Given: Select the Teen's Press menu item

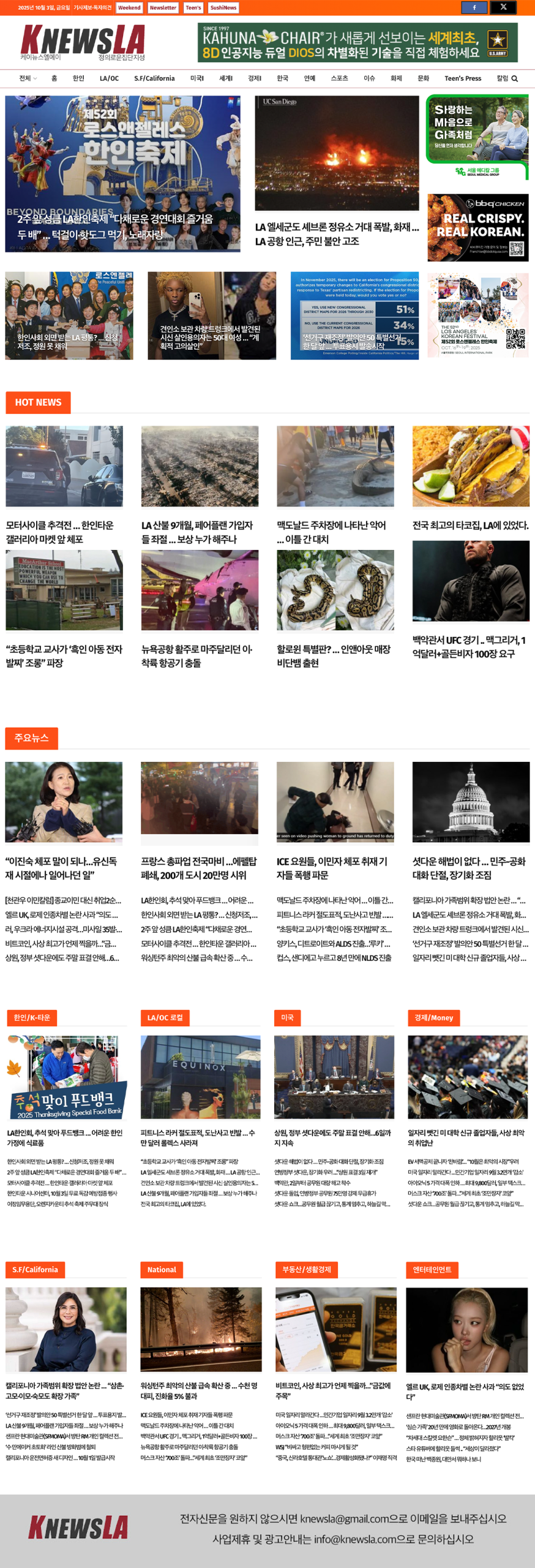Looking at the screenshot, I should (462, 78).
